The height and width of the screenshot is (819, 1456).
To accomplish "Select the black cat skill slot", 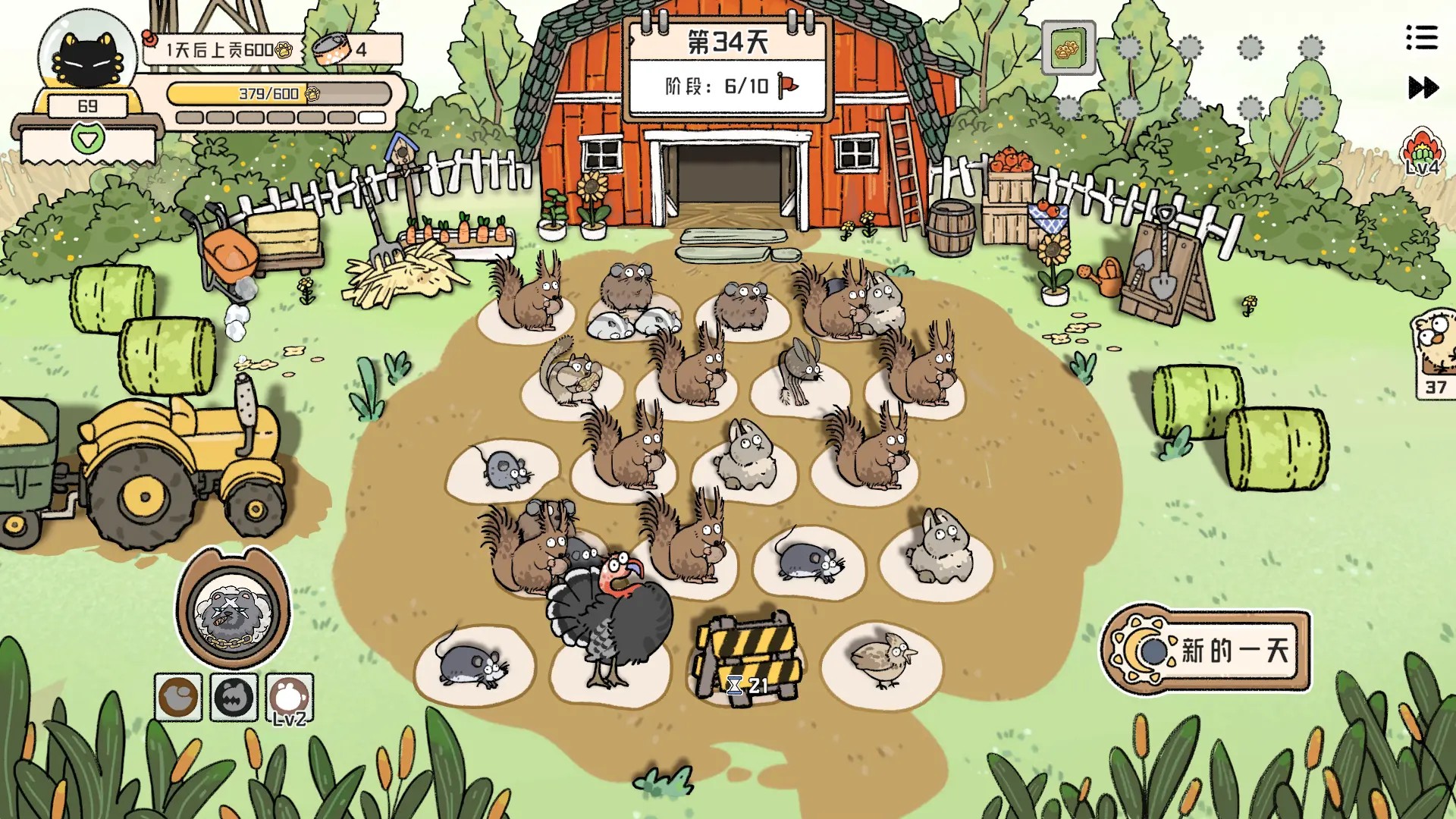I will pos(234,697).
